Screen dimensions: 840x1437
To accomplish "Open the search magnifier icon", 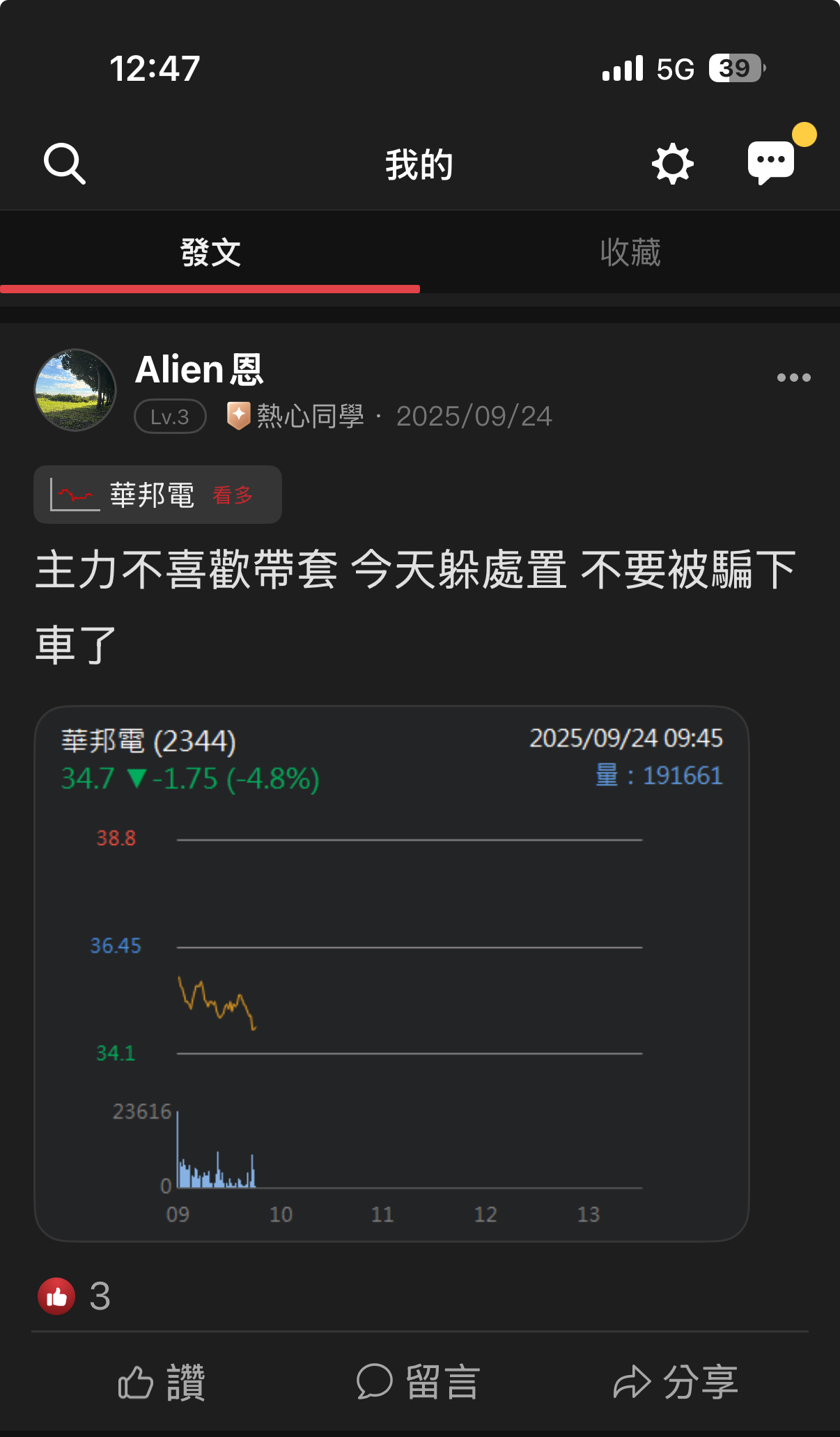I will (x=65, y=164).
